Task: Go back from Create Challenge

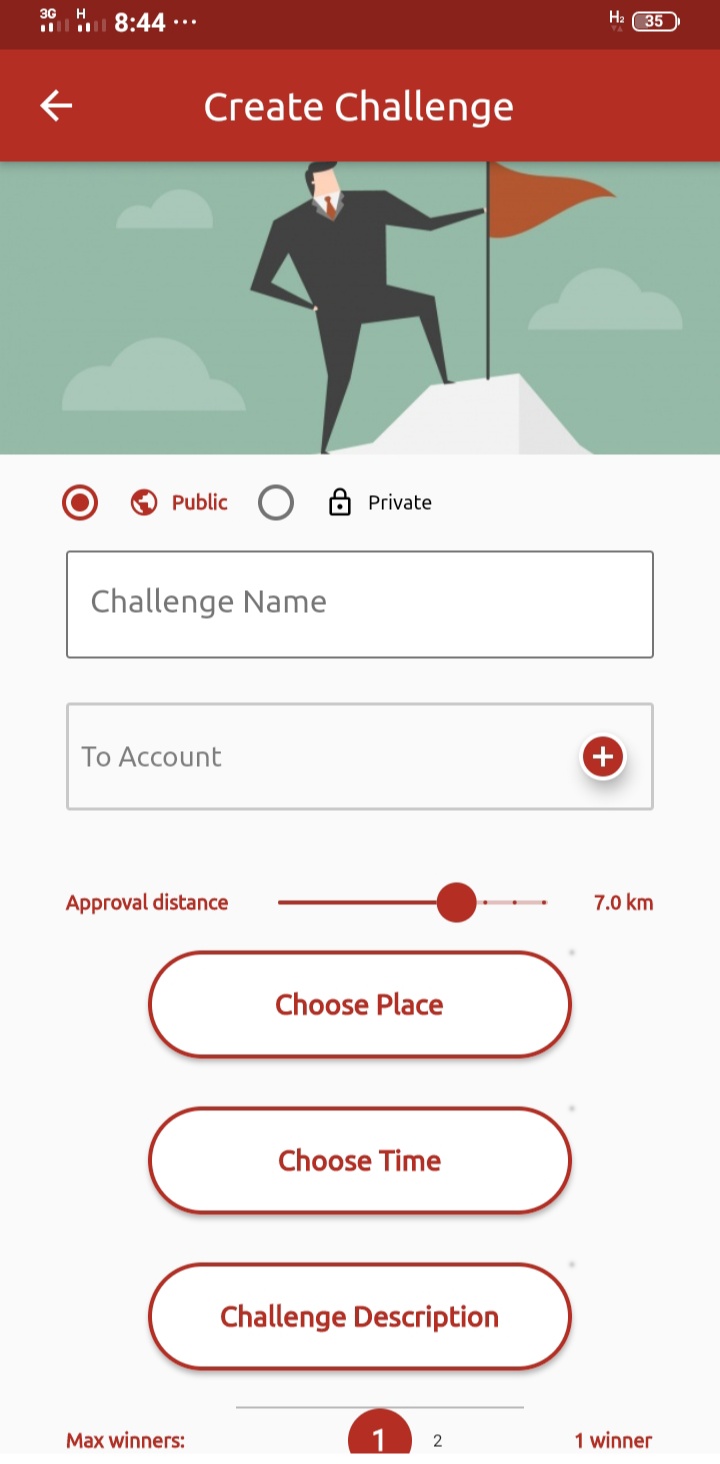Action: pyautogui.click(x=56, y=106)
